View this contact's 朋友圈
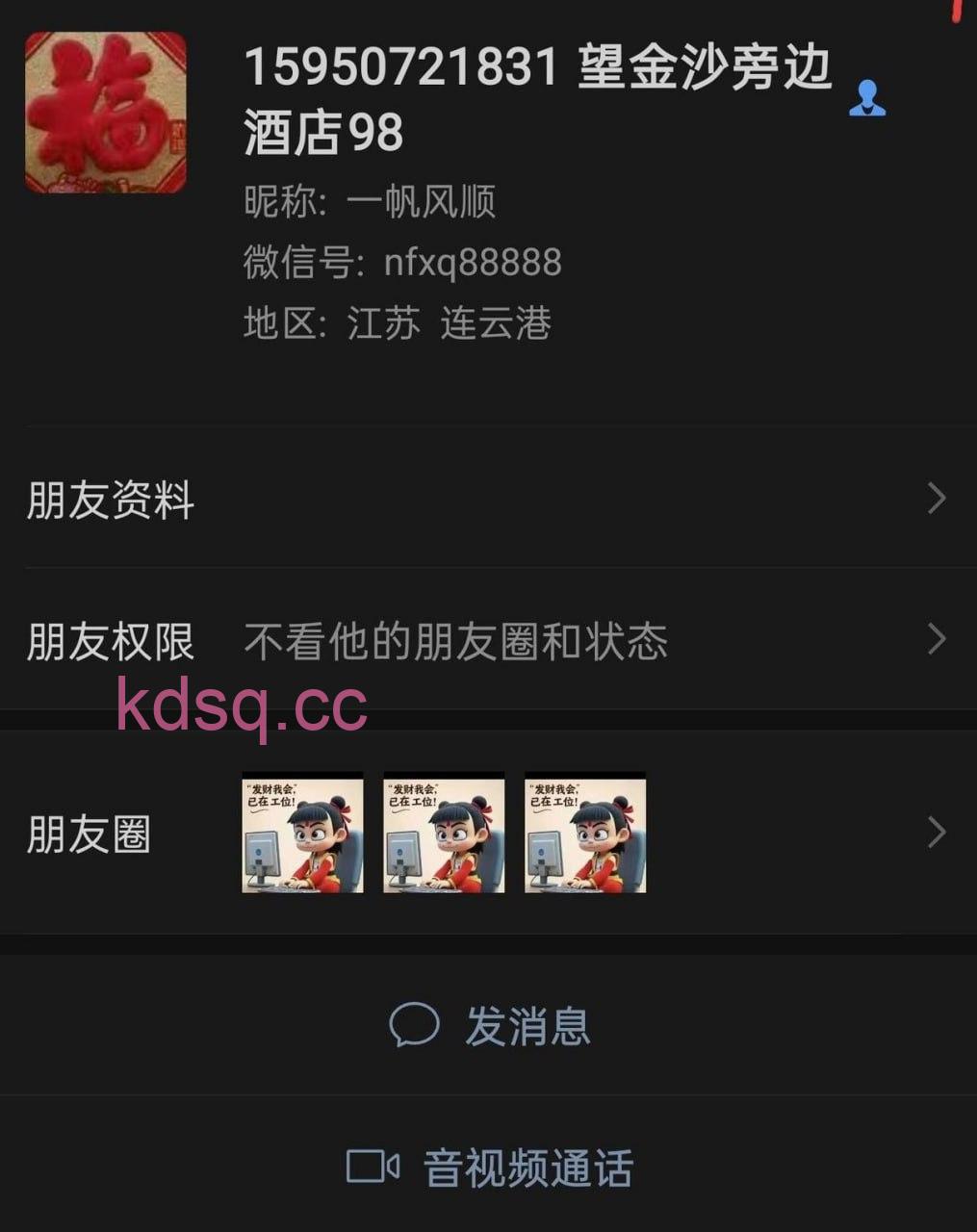 tap(488, 834)
